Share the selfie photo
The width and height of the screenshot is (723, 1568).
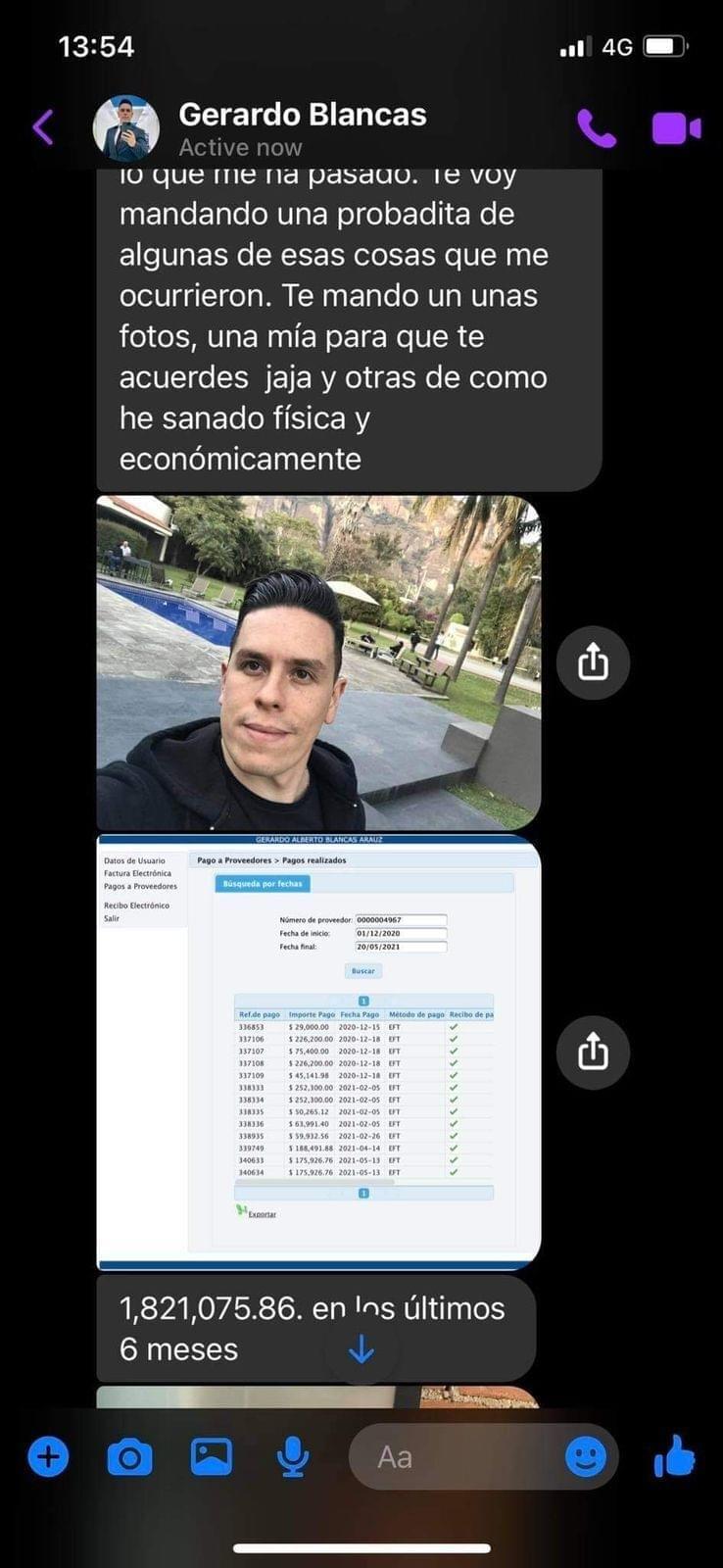[x=593, y=663]
